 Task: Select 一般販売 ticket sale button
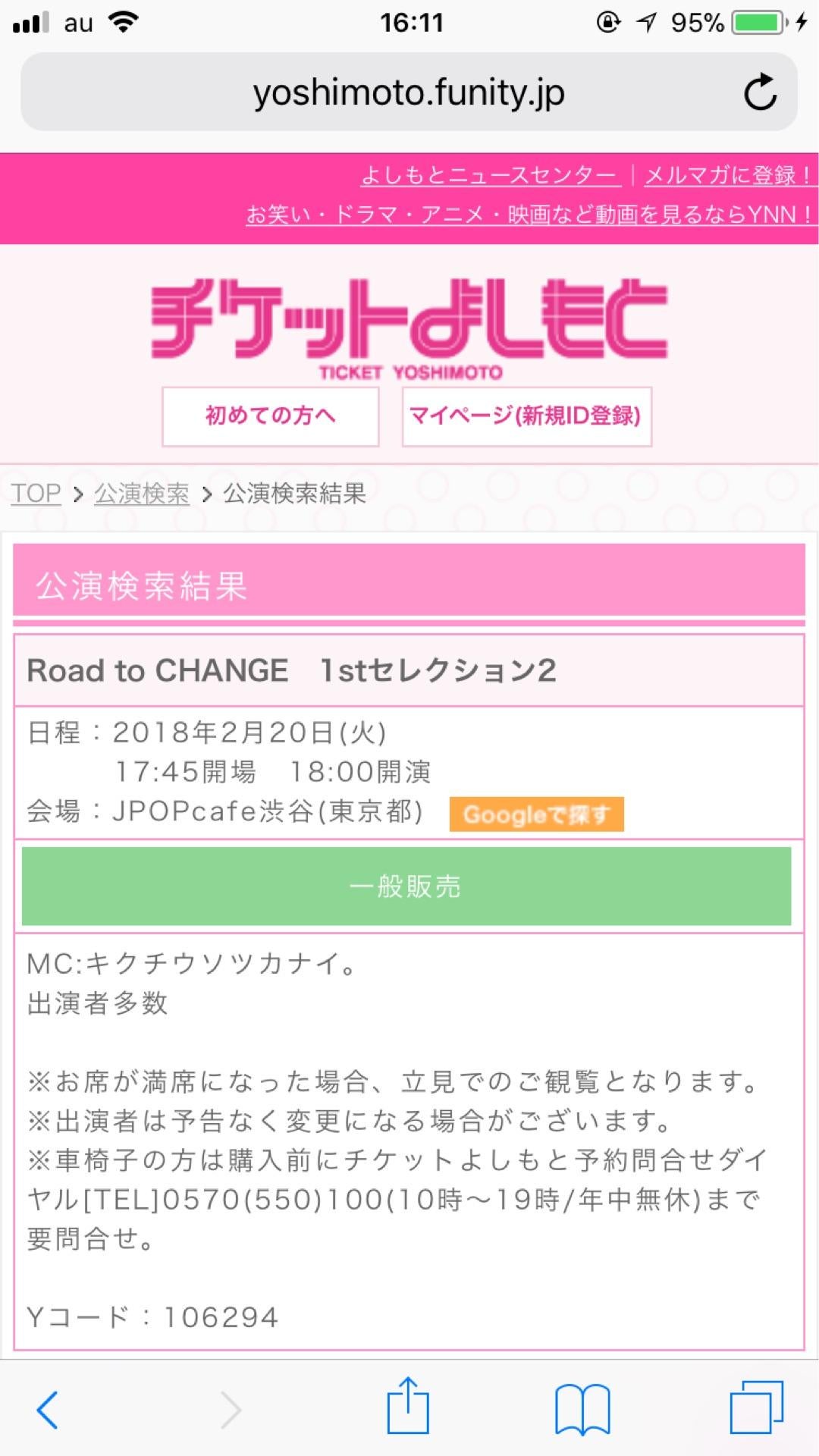point(406,886)
